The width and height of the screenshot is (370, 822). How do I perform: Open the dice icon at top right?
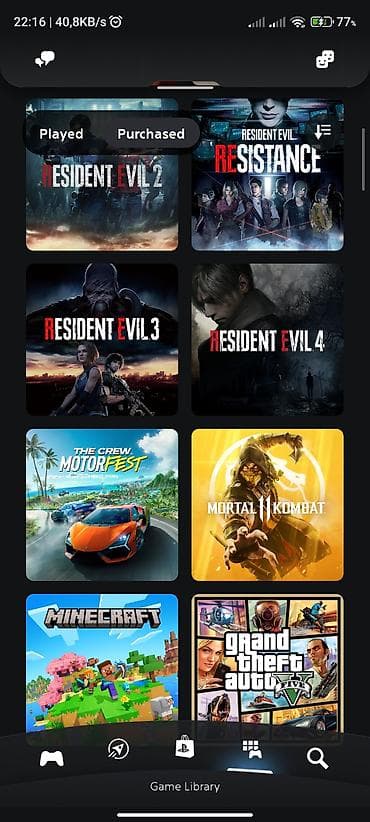[x=325, y=59]
